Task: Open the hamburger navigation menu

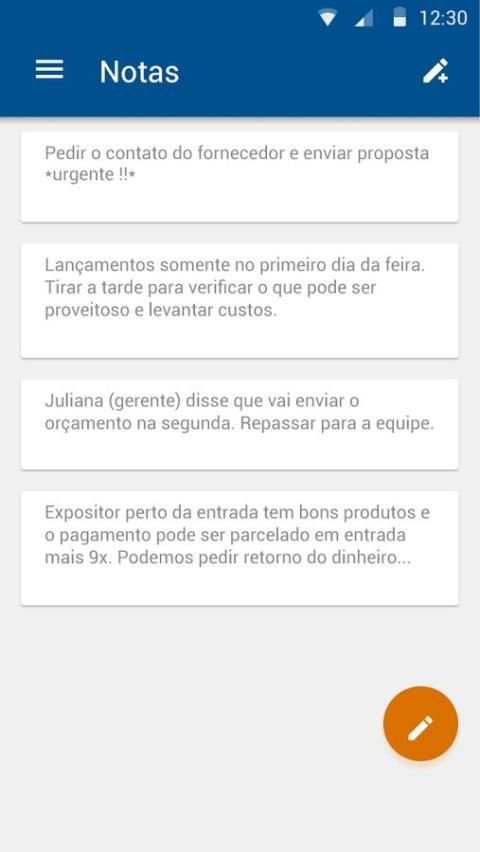Action: pos(49,70)
